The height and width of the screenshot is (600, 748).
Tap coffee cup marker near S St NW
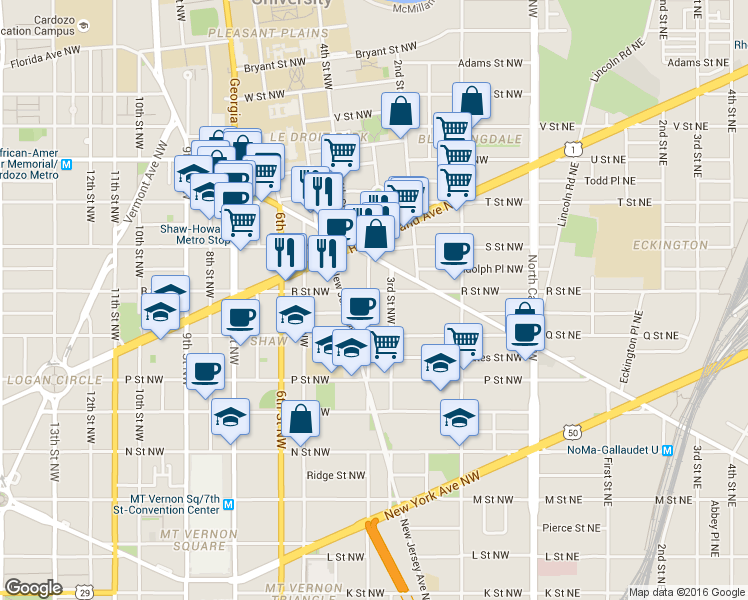click(x=455, y=250)
